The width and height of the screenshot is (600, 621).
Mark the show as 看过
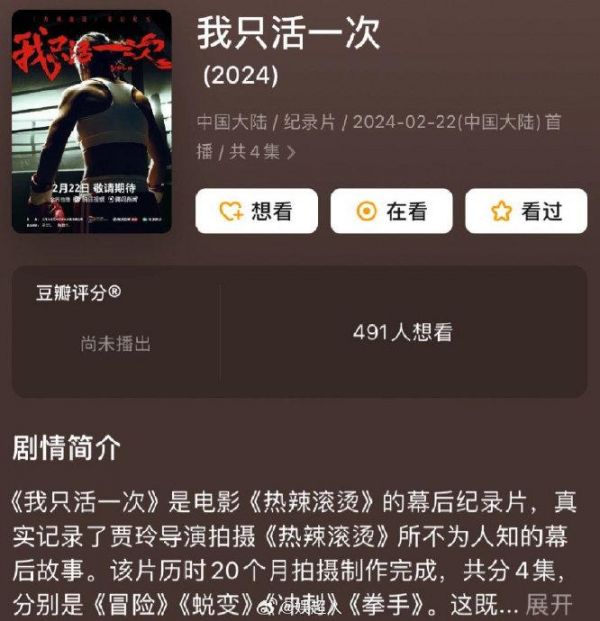(x=526, y=211)
